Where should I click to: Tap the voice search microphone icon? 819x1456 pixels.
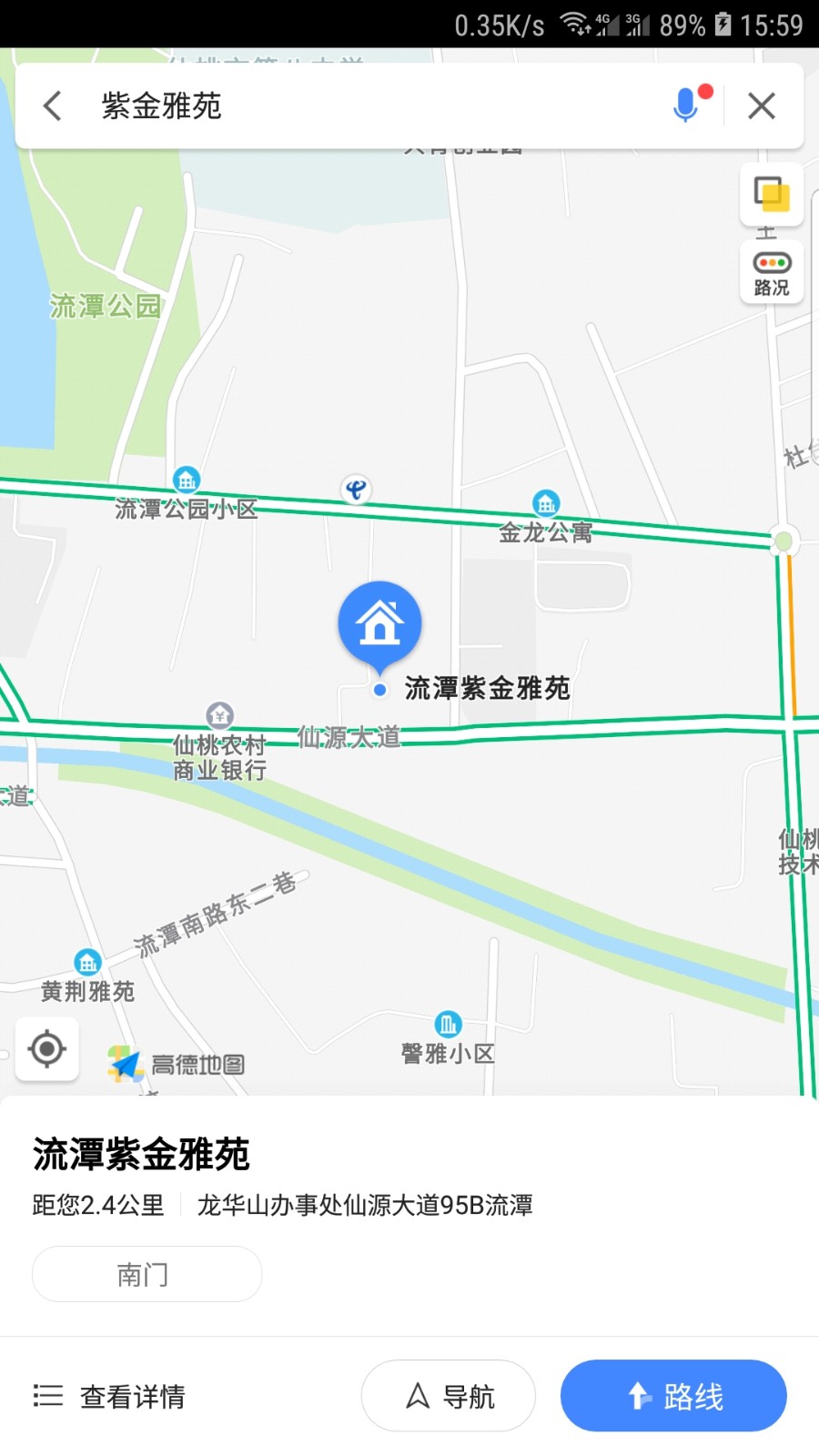[x=685, y=106]
